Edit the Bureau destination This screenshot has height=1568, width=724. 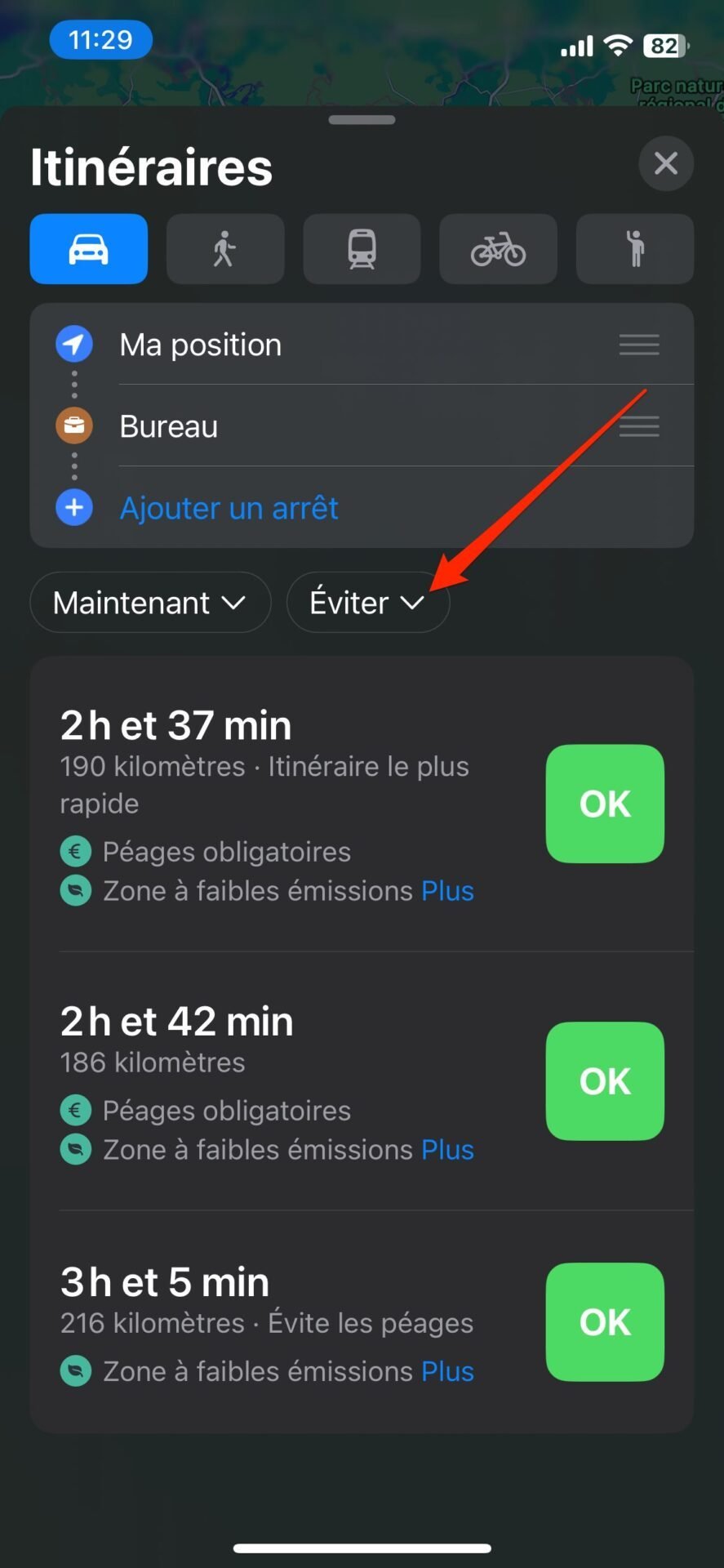(362, 426)
